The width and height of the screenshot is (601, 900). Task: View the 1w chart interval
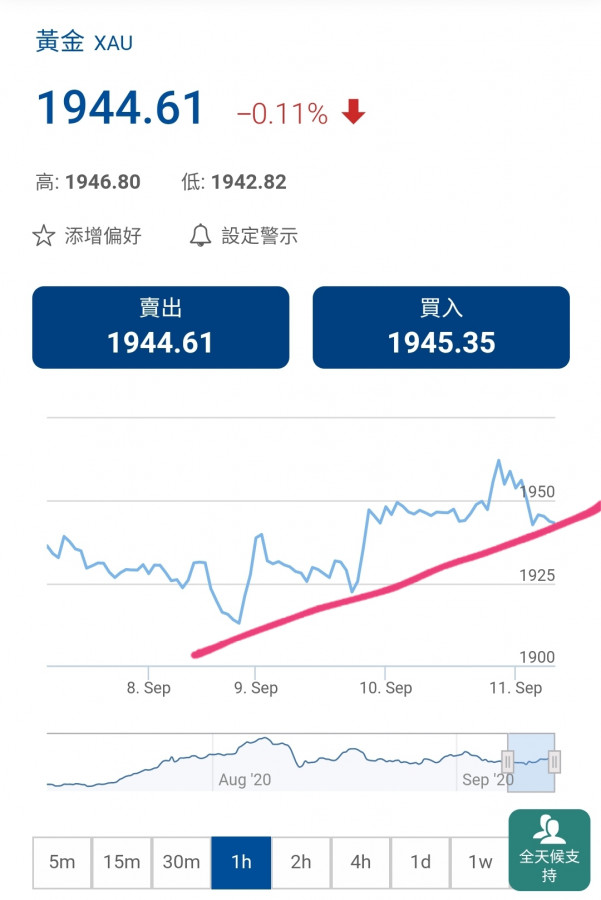click(x=480, y=862)
